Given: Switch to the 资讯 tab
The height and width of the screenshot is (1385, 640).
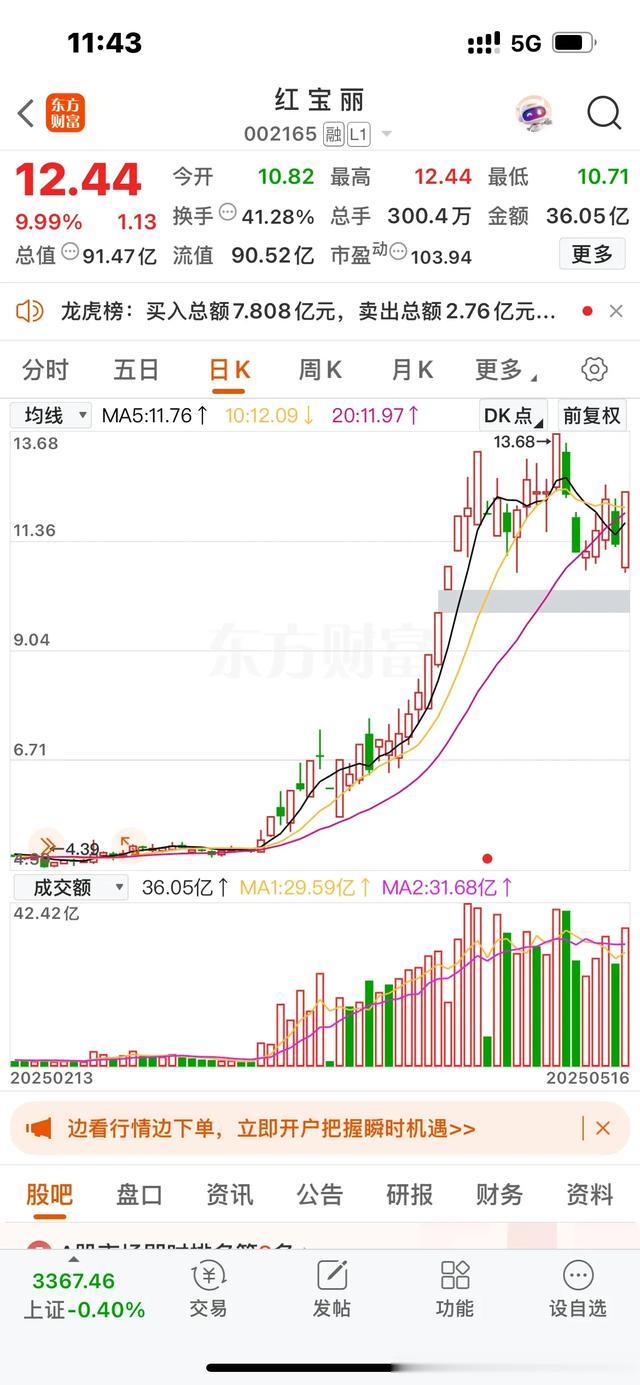Looking at the screenshot, I should [x=229, y=1194].
